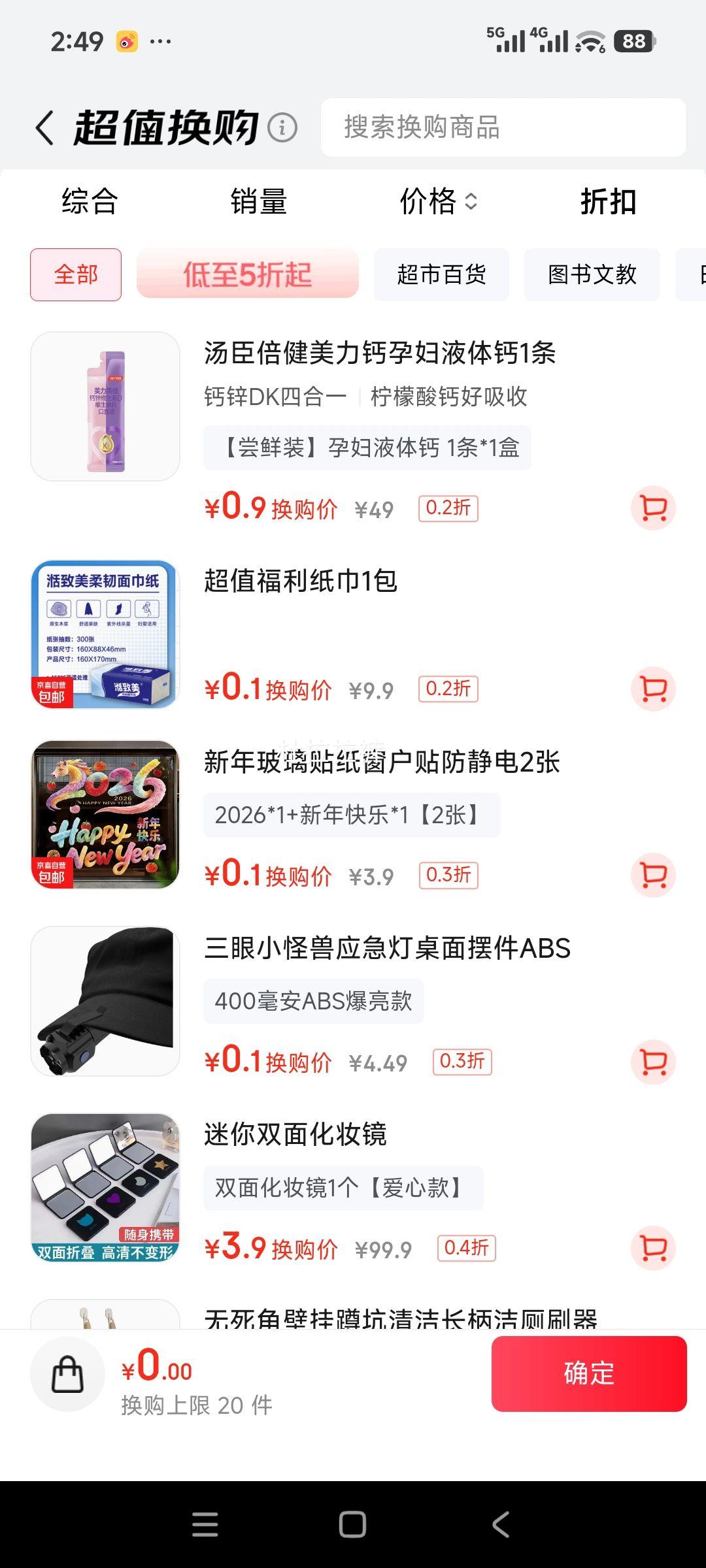Select the 折扣 sort tab

click(x=608, y=201)
